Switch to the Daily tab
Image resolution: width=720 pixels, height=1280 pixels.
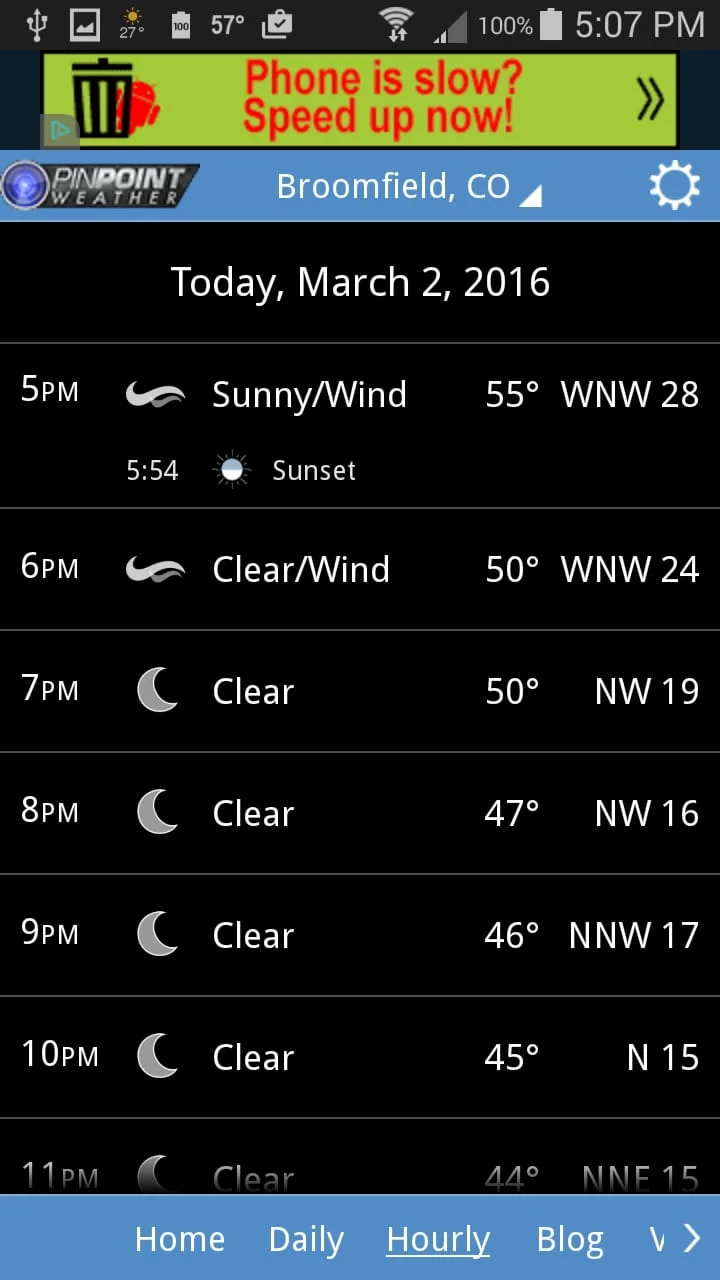[x=306, y=1239]
